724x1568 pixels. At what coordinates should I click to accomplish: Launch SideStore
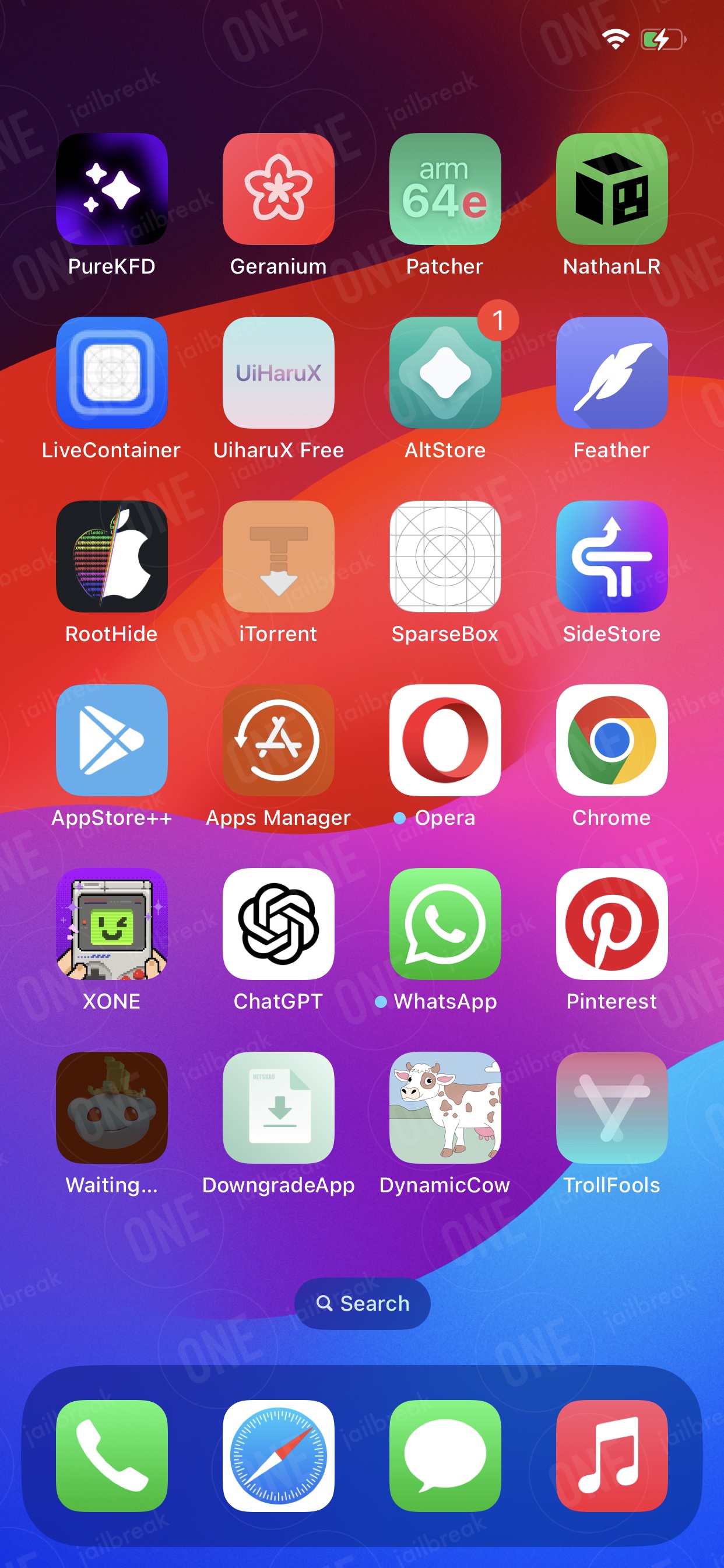[x=612, y=556]
